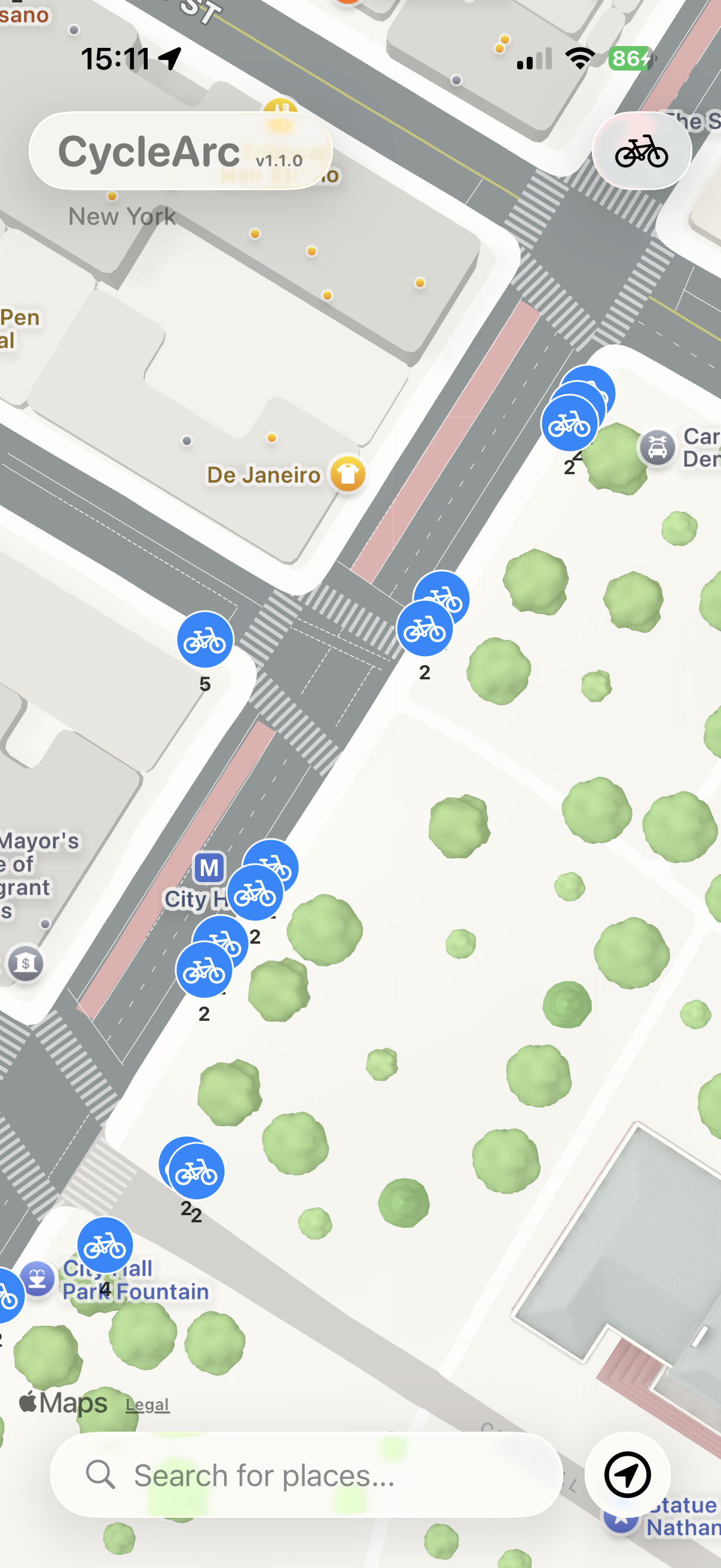Select the bike station marker labeled 4
The width and height of the screenshot is (721, 1568).
pyautogui.click(x=105, y=1246)
